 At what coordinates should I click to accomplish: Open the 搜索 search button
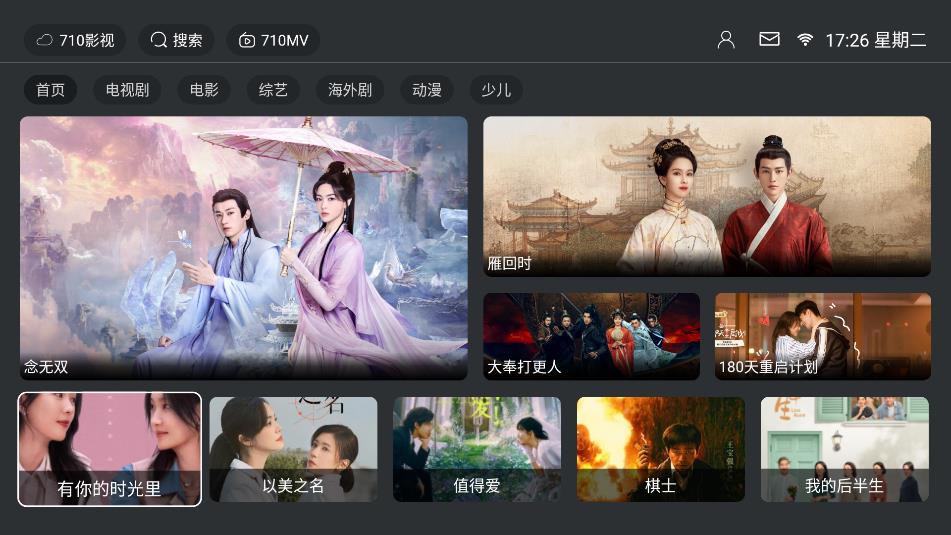[x=176, y=40]
